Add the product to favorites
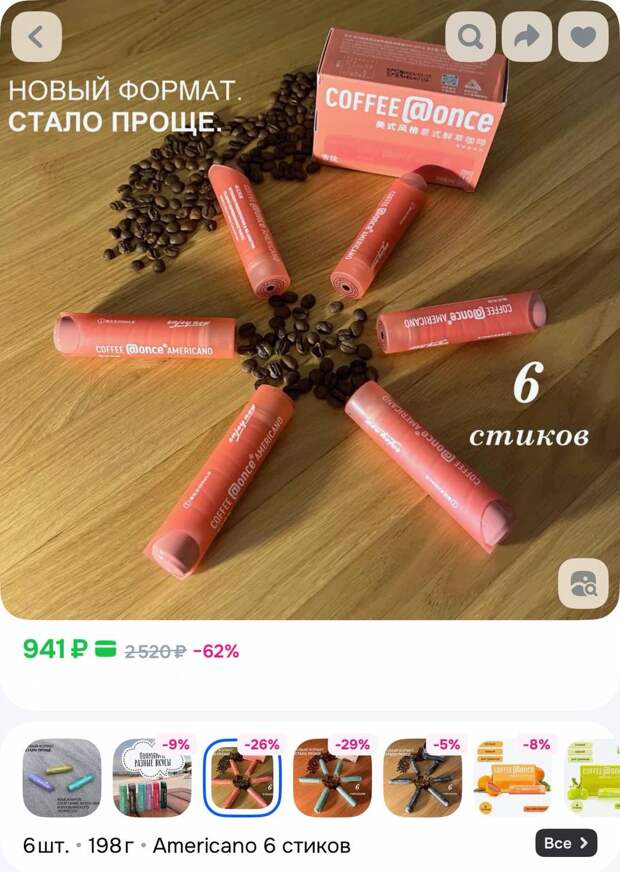The image size is (620, 872). click(582, 37)
